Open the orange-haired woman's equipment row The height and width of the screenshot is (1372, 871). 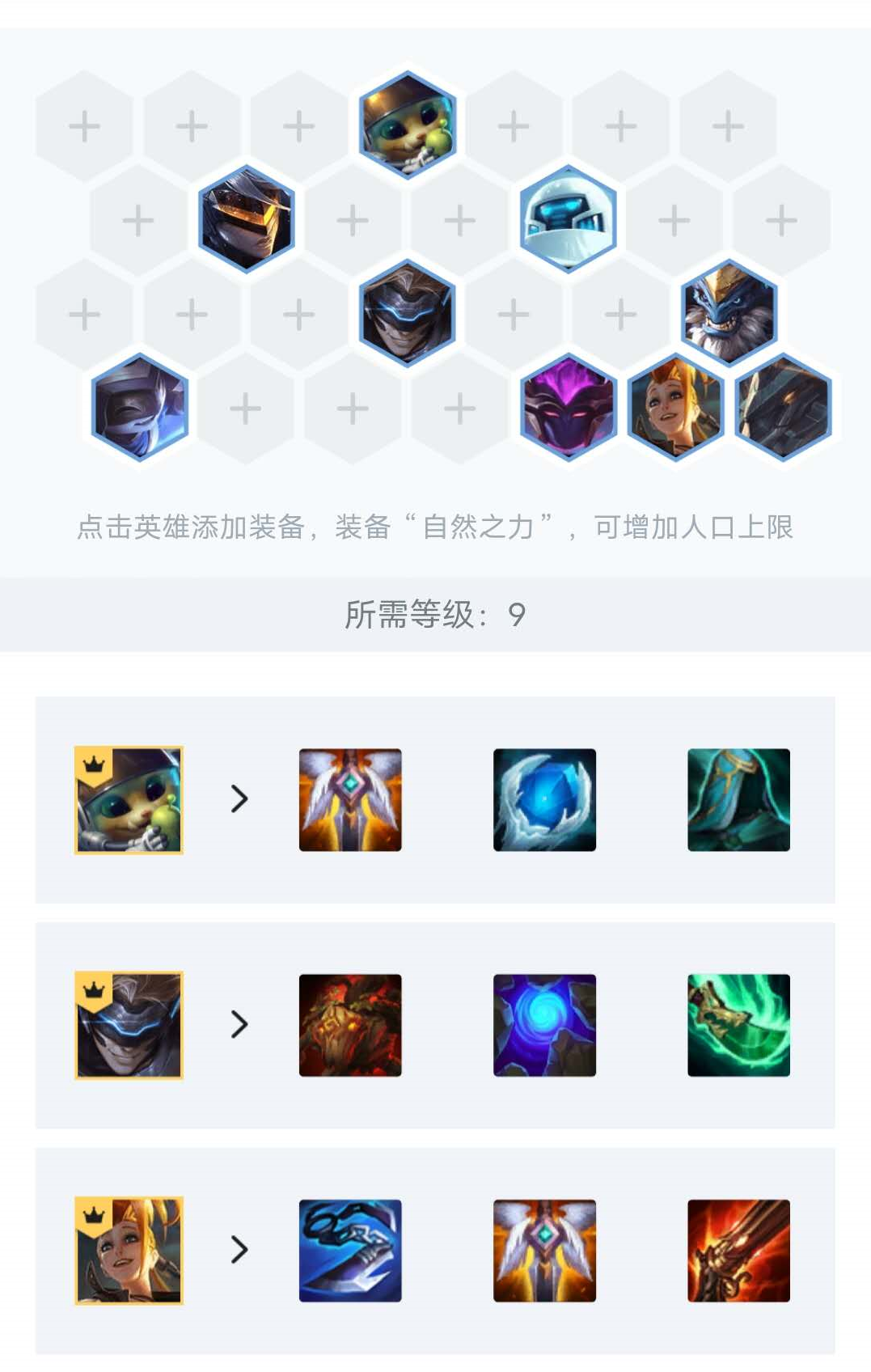129,1250
